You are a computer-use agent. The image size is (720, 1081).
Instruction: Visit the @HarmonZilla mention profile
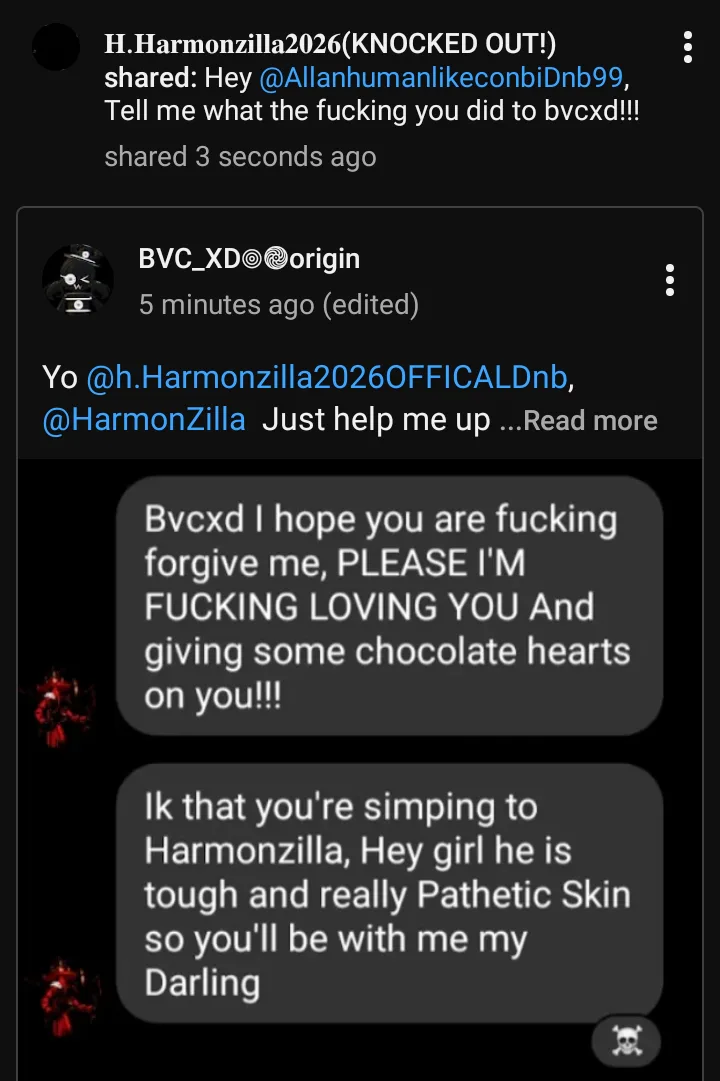pyautogui.click(x=144, y=420)
